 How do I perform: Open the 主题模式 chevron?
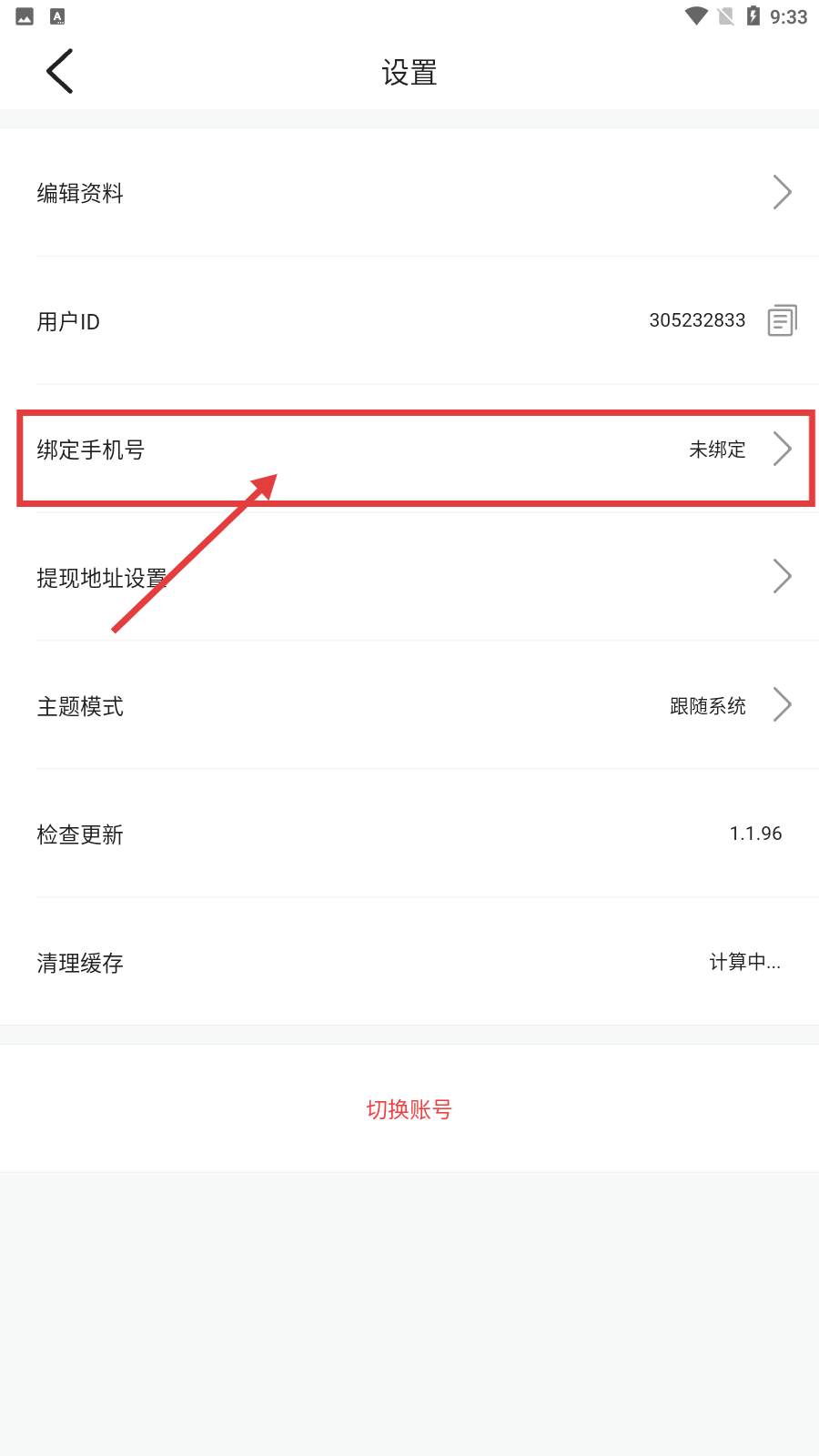point(783,705)
